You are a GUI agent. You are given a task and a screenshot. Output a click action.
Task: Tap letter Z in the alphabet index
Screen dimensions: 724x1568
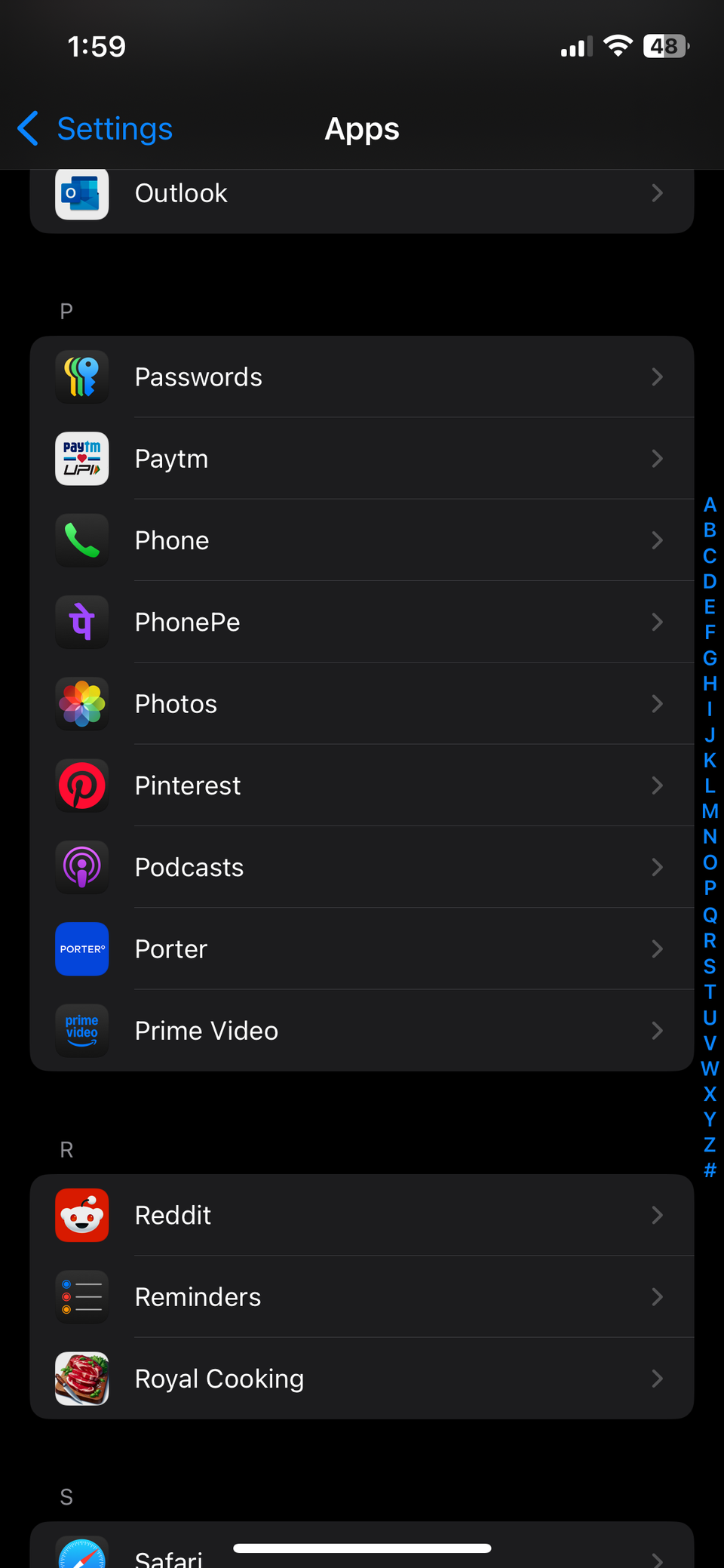709,1145
